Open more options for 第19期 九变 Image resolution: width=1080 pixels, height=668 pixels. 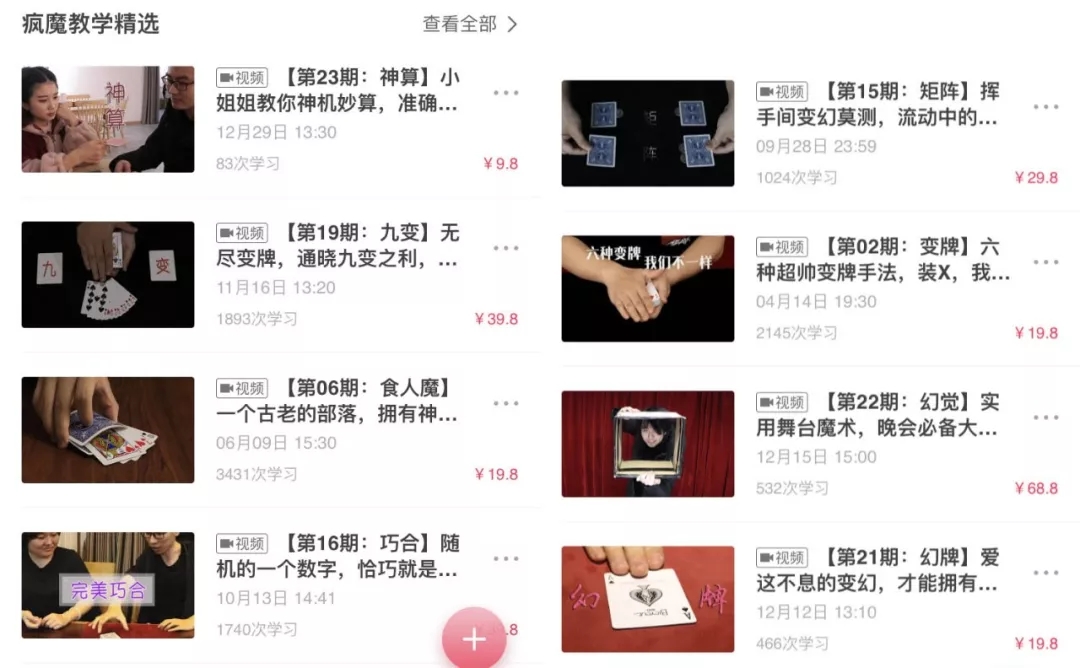(x=506, y=248)
